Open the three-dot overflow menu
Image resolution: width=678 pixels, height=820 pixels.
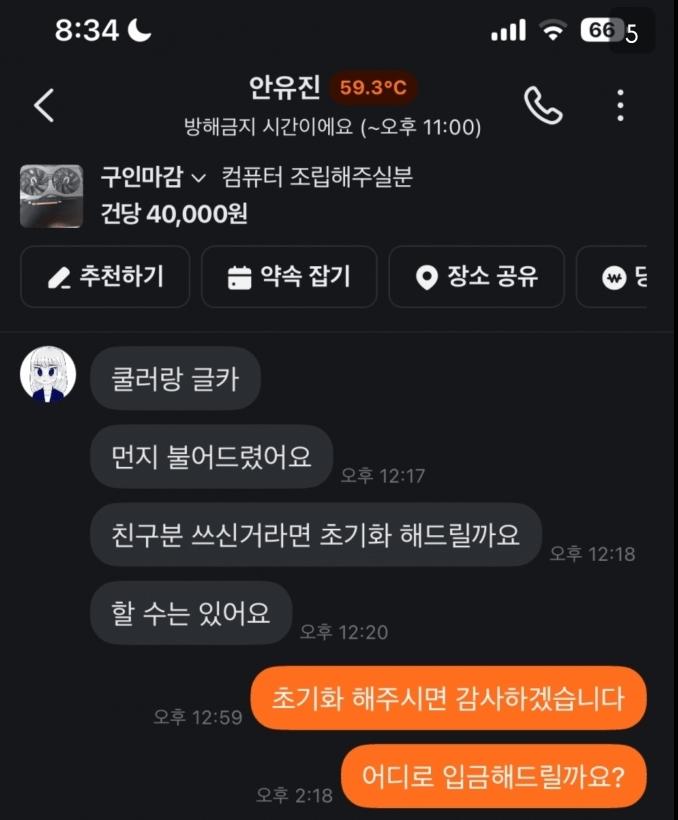pyautogui.click(x=621, y=105)
